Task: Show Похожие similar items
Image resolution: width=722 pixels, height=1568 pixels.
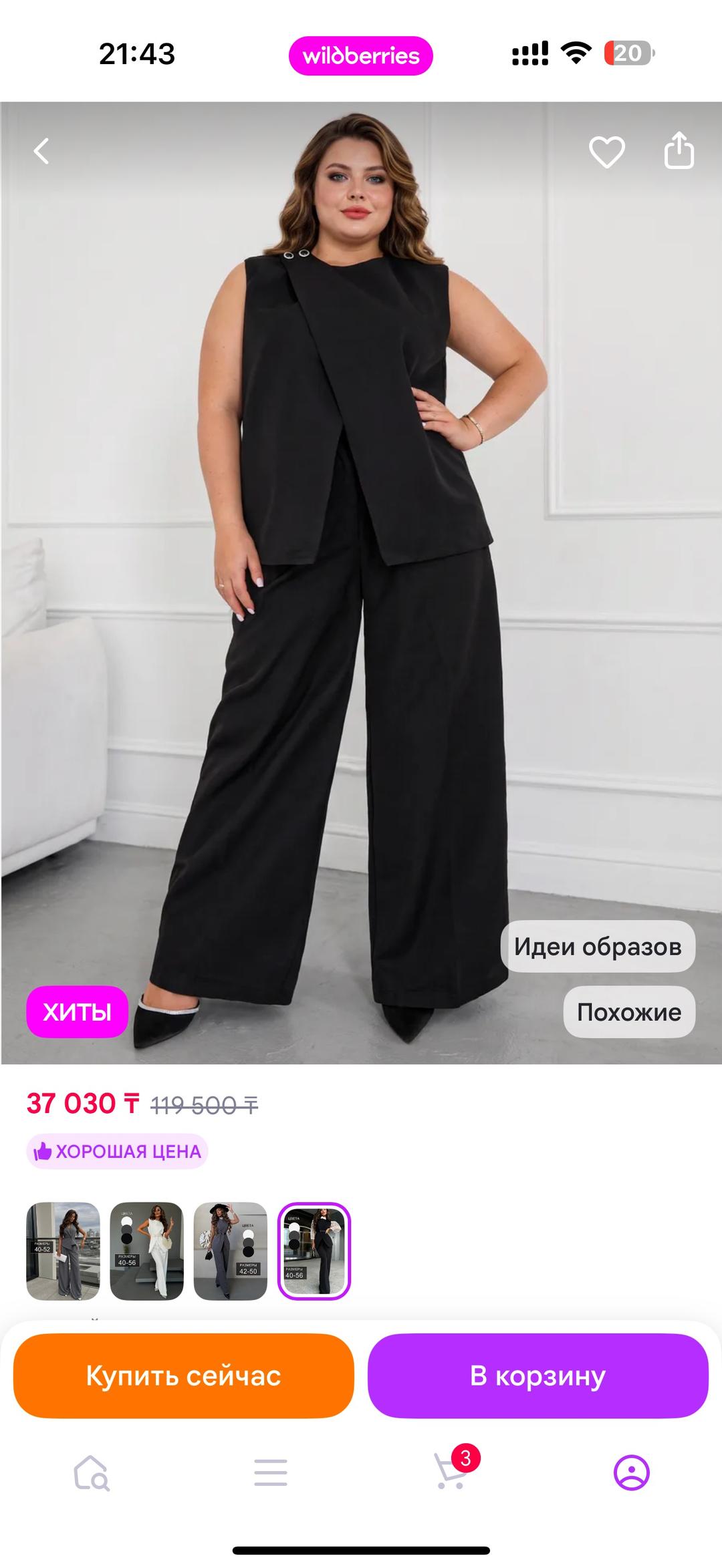Action: (629, 1011)
